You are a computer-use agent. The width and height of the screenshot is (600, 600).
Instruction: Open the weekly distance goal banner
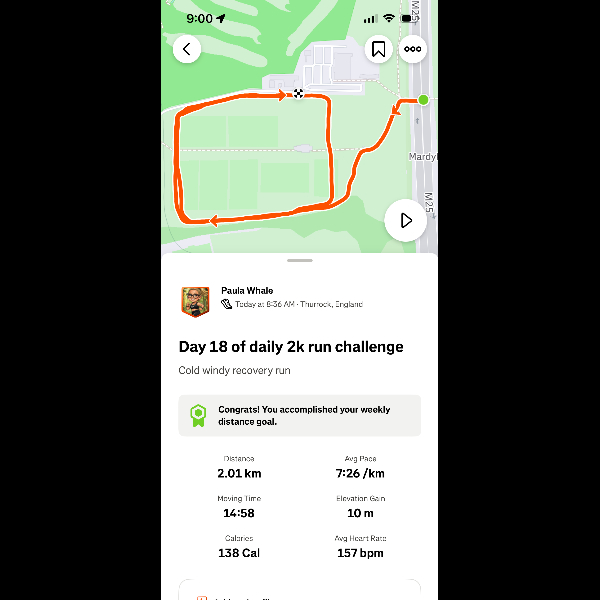(x=299, y=415)
